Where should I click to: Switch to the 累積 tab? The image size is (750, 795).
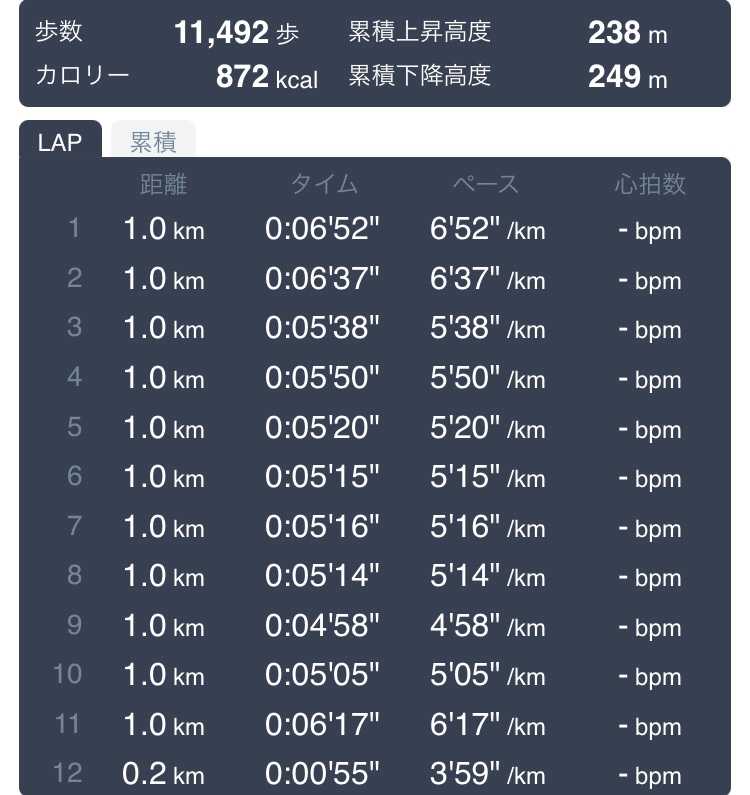[x=153, y=141]
